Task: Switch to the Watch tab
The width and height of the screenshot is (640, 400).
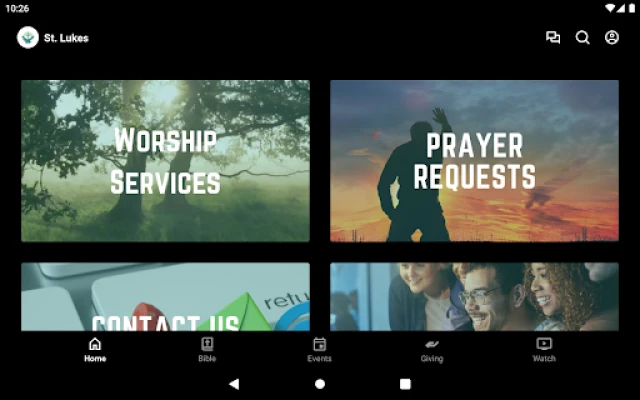Action: click(544, 349)
